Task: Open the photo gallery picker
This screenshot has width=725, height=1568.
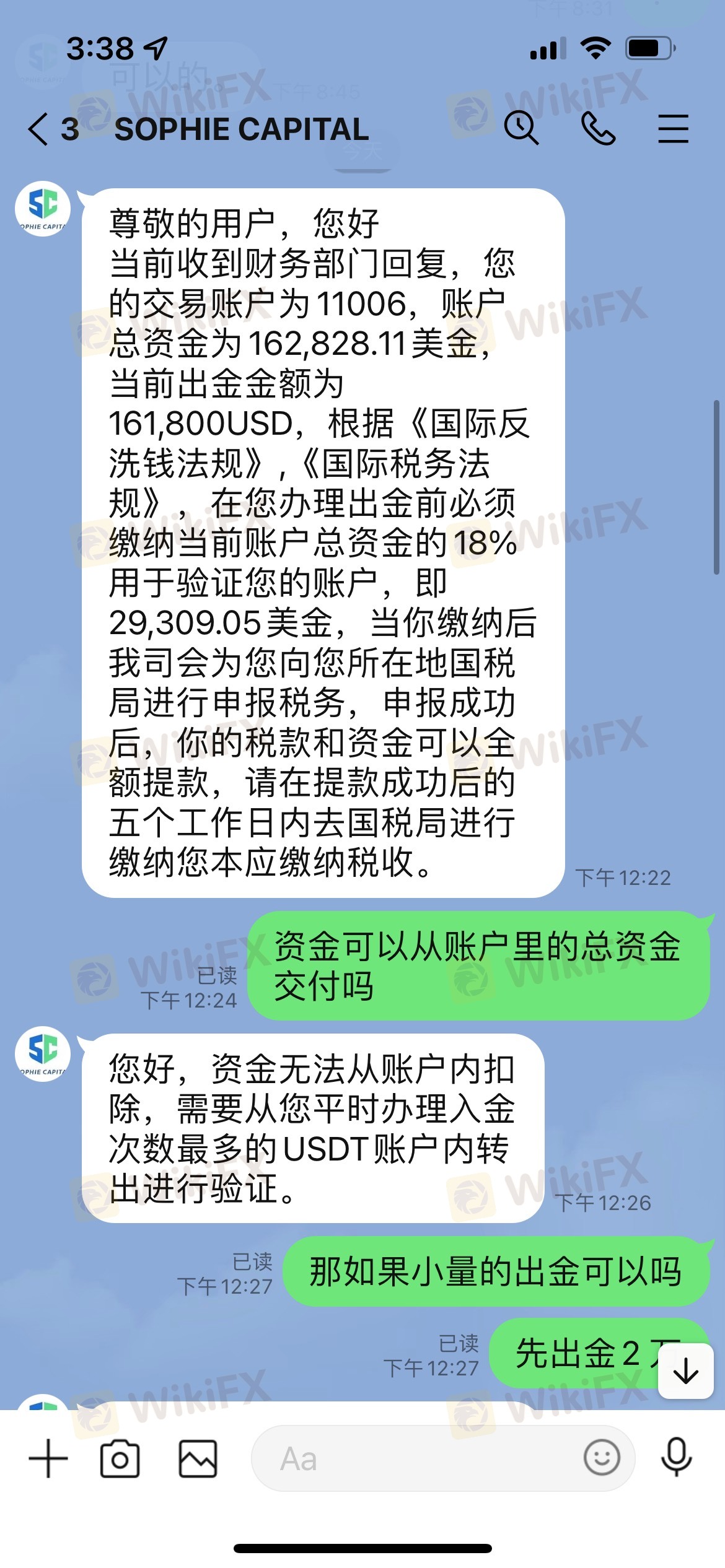Action: coord(198,1459)
